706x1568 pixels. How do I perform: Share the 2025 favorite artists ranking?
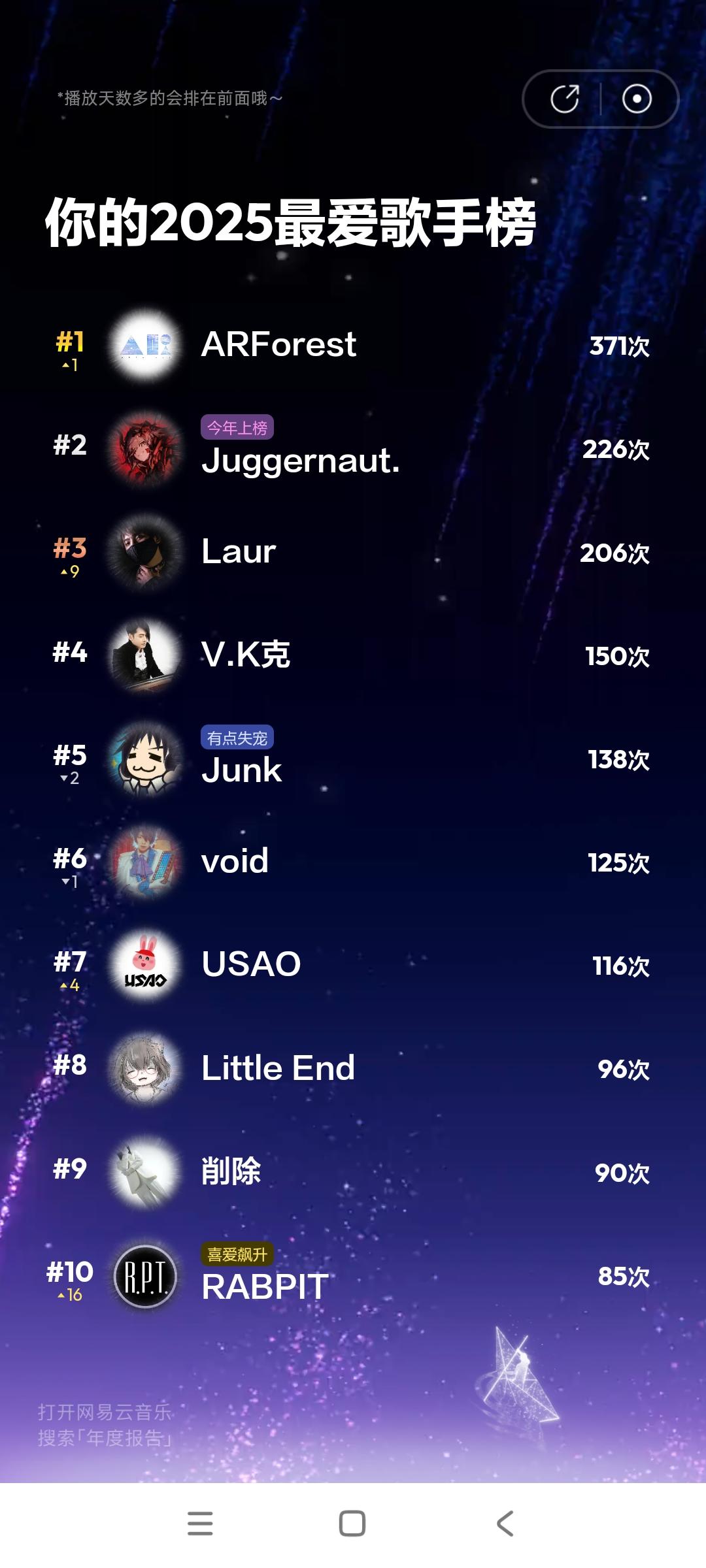click(565, 99)
